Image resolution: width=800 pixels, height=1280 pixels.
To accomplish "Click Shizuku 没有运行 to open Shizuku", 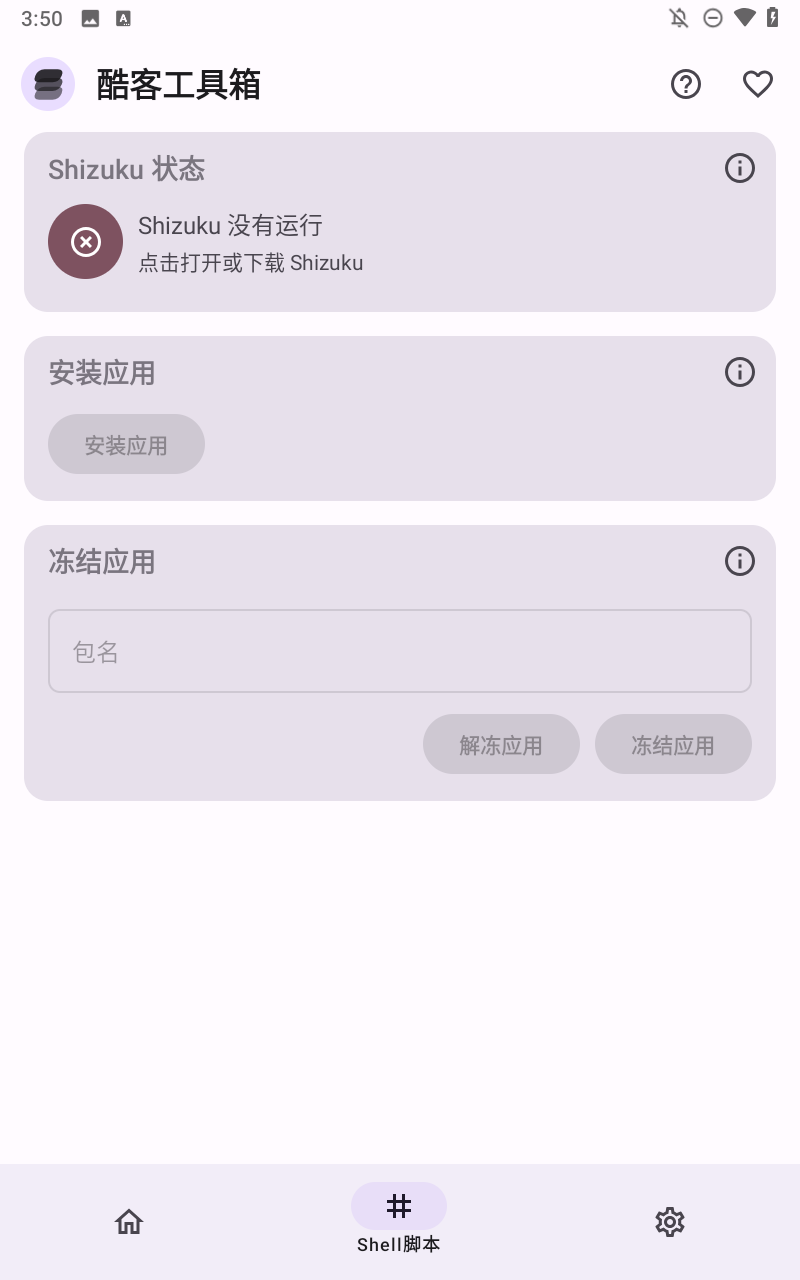I will (230, 226).
